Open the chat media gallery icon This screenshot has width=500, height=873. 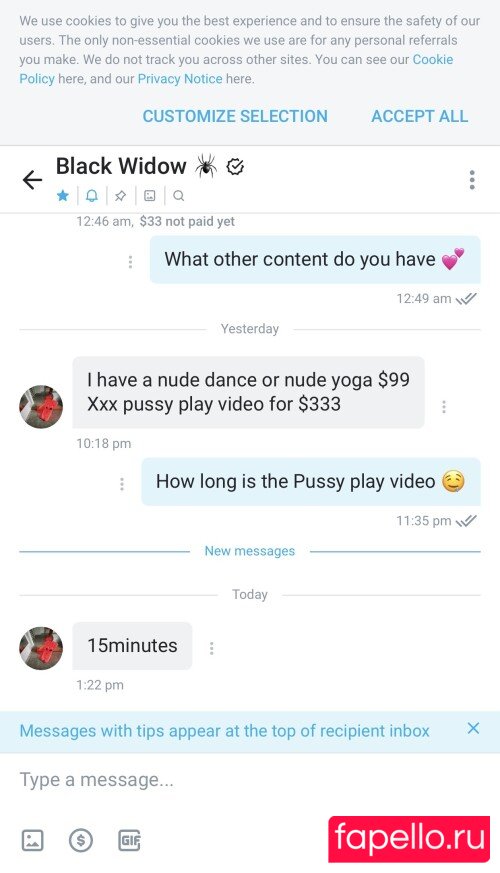(150, 195)
